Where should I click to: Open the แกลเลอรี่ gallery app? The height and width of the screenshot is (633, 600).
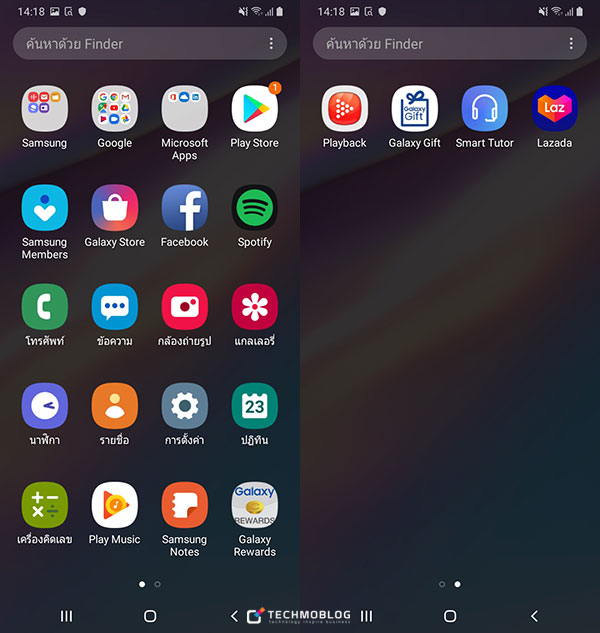click(255, 307)
